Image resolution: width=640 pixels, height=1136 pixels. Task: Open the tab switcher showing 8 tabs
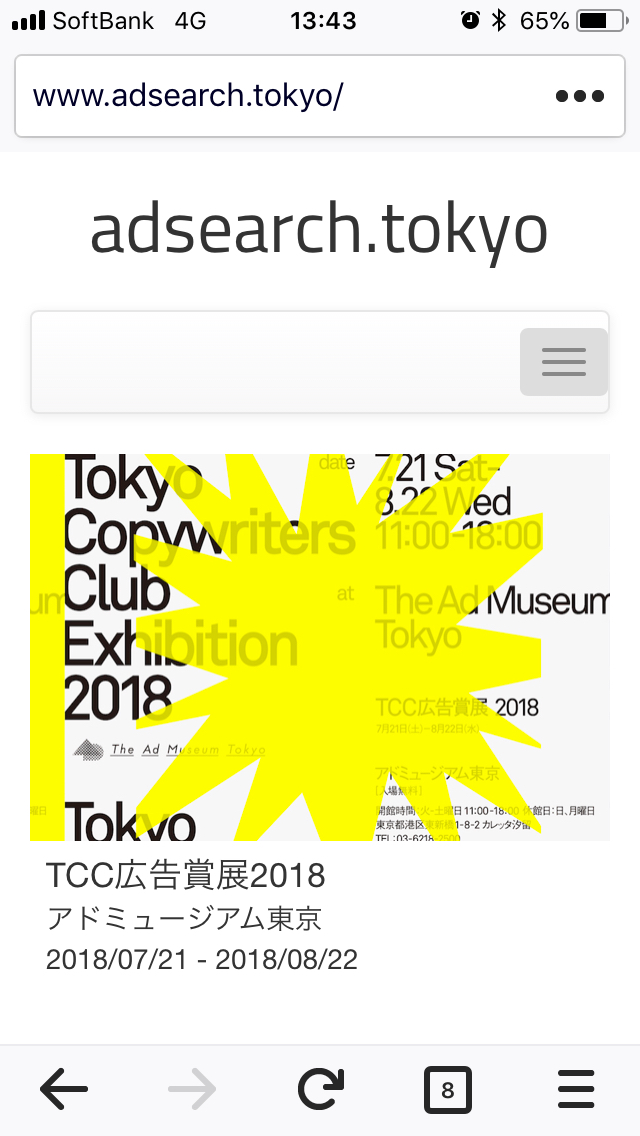pos(447,1090)
